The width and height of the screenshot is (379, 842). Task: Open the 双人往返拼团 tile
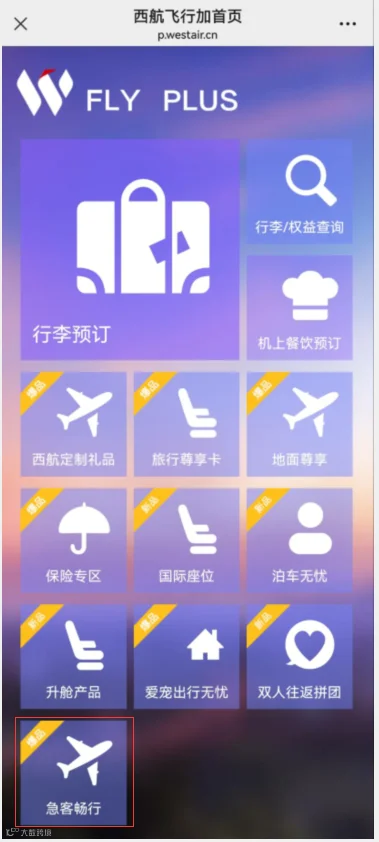(300, 656)
